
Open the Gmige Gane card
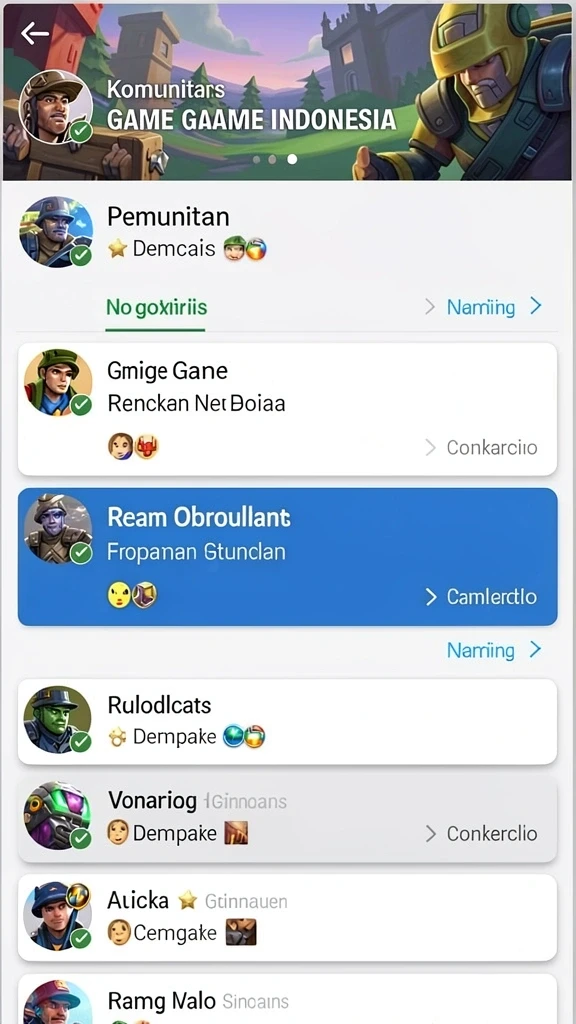pos(287,409)
